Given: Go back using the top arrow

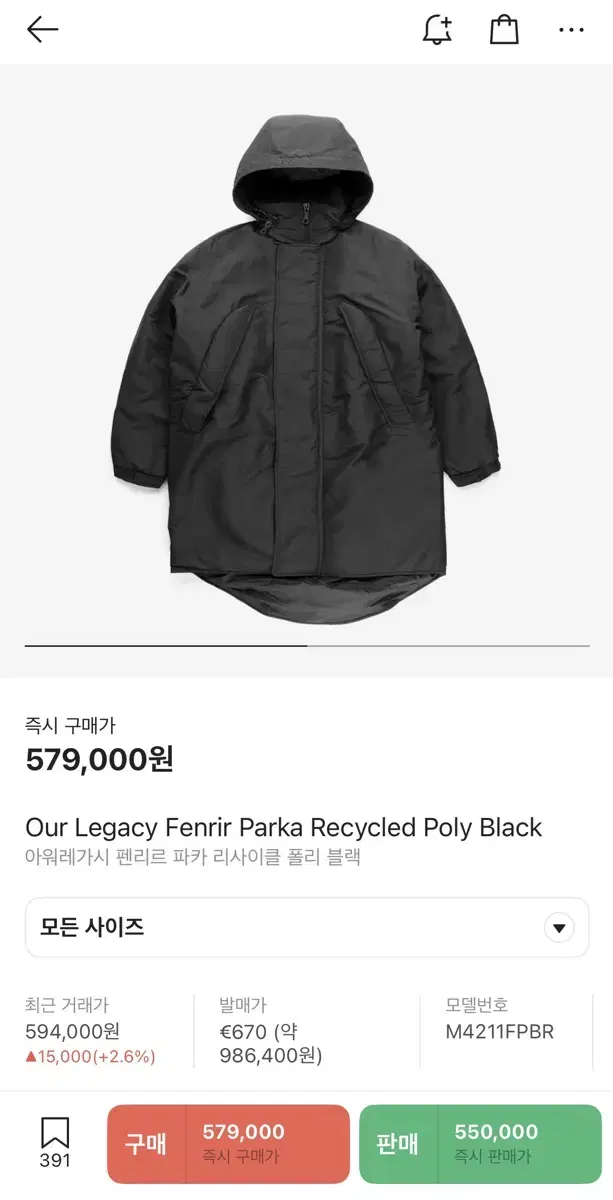Looking at the screenshot, I should pos(43,30).
